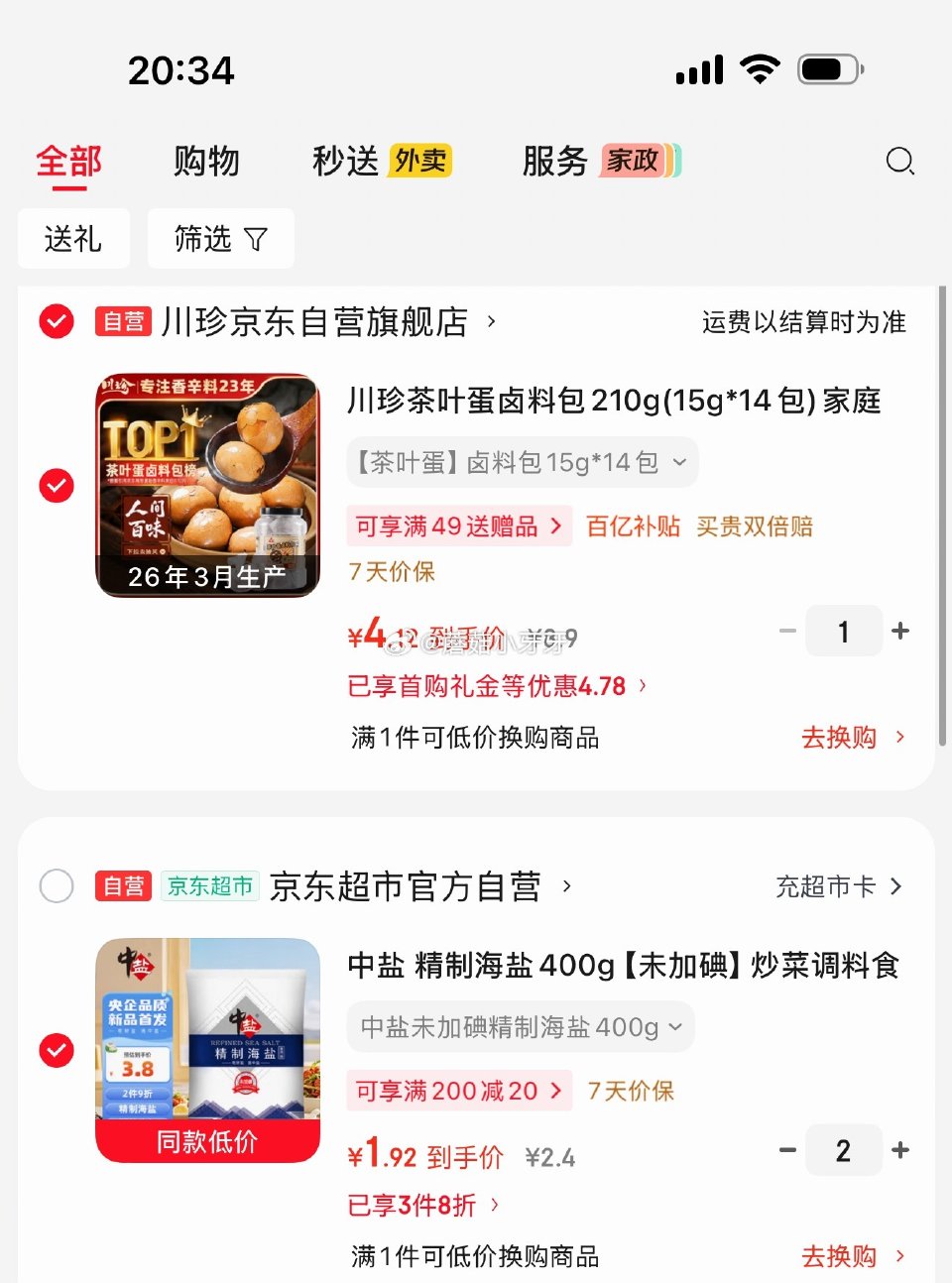Tap the 自营 badge on 川珍 store
This screenshot has width=952, height=1283.
click(x=123, y=321)
